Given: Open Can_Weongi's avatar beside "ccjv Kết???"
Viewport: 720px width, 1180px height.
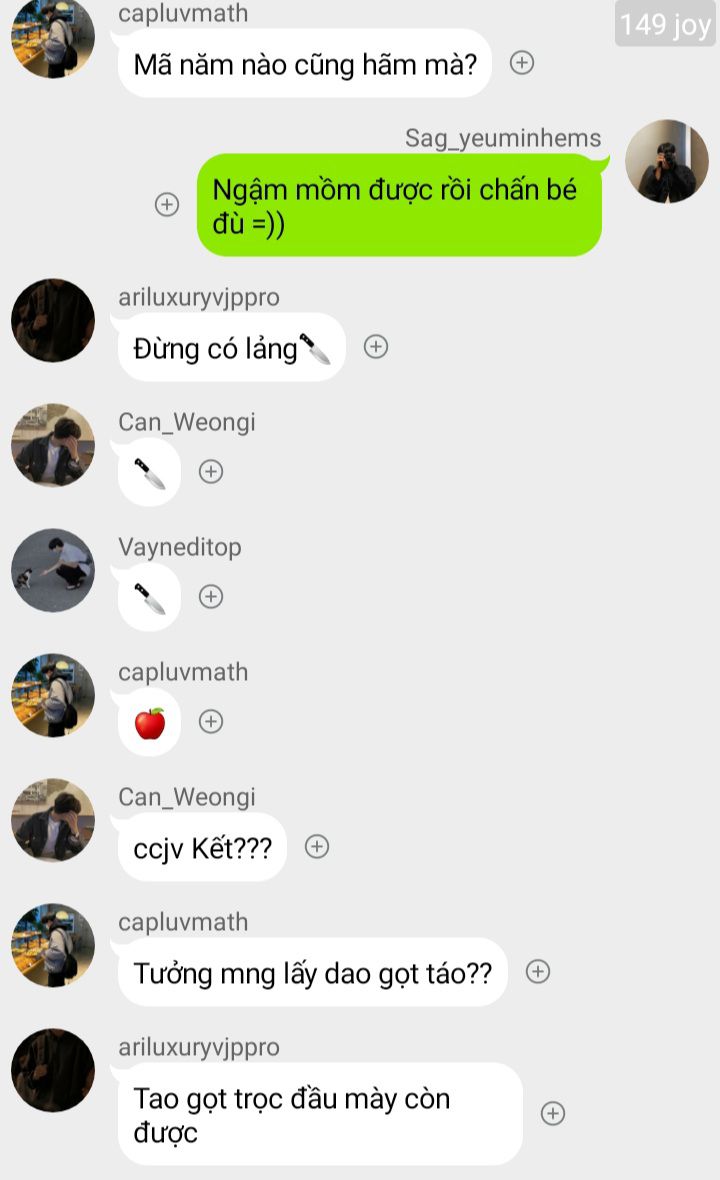Looking at the screenshot, I should (x=52, y=821).
